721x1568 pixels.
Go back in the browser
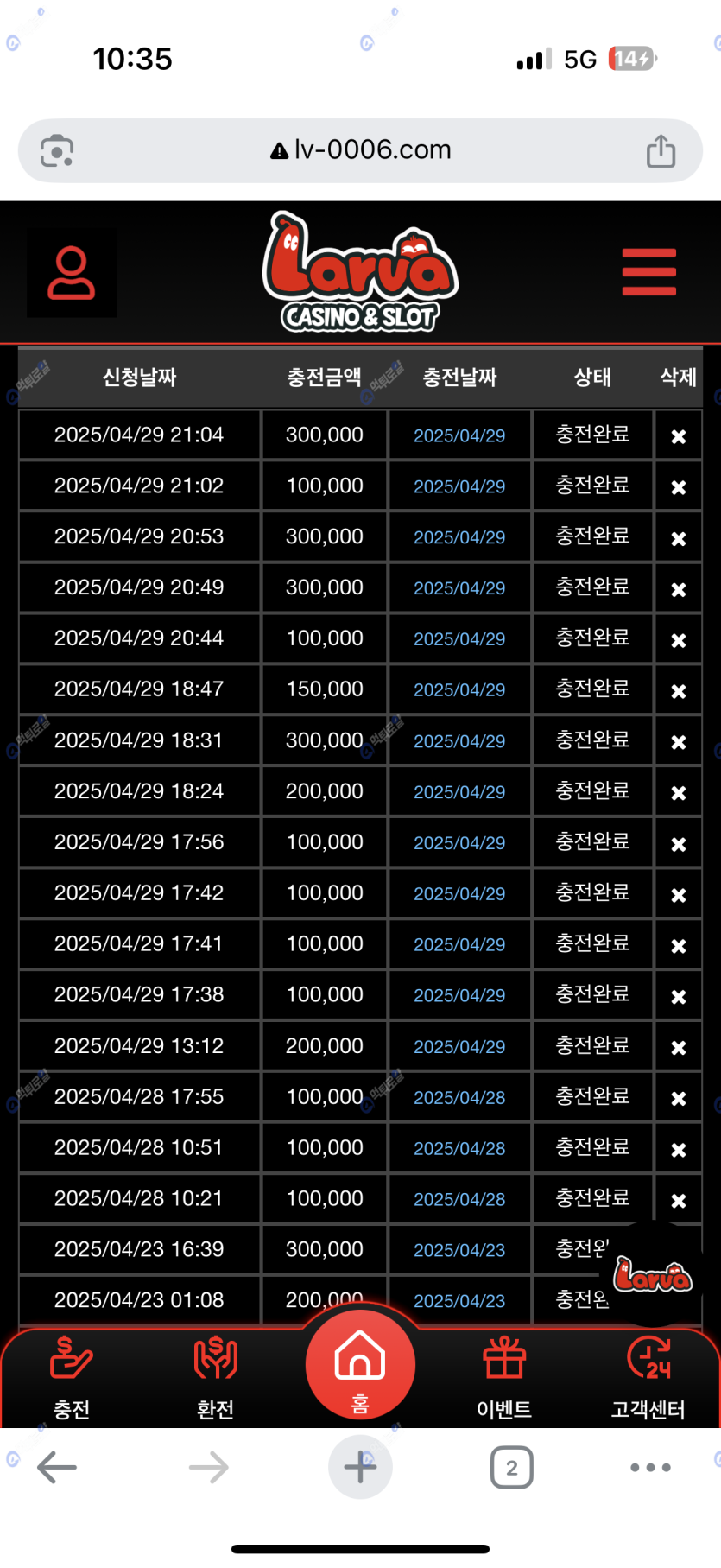tap(58, 1467)
